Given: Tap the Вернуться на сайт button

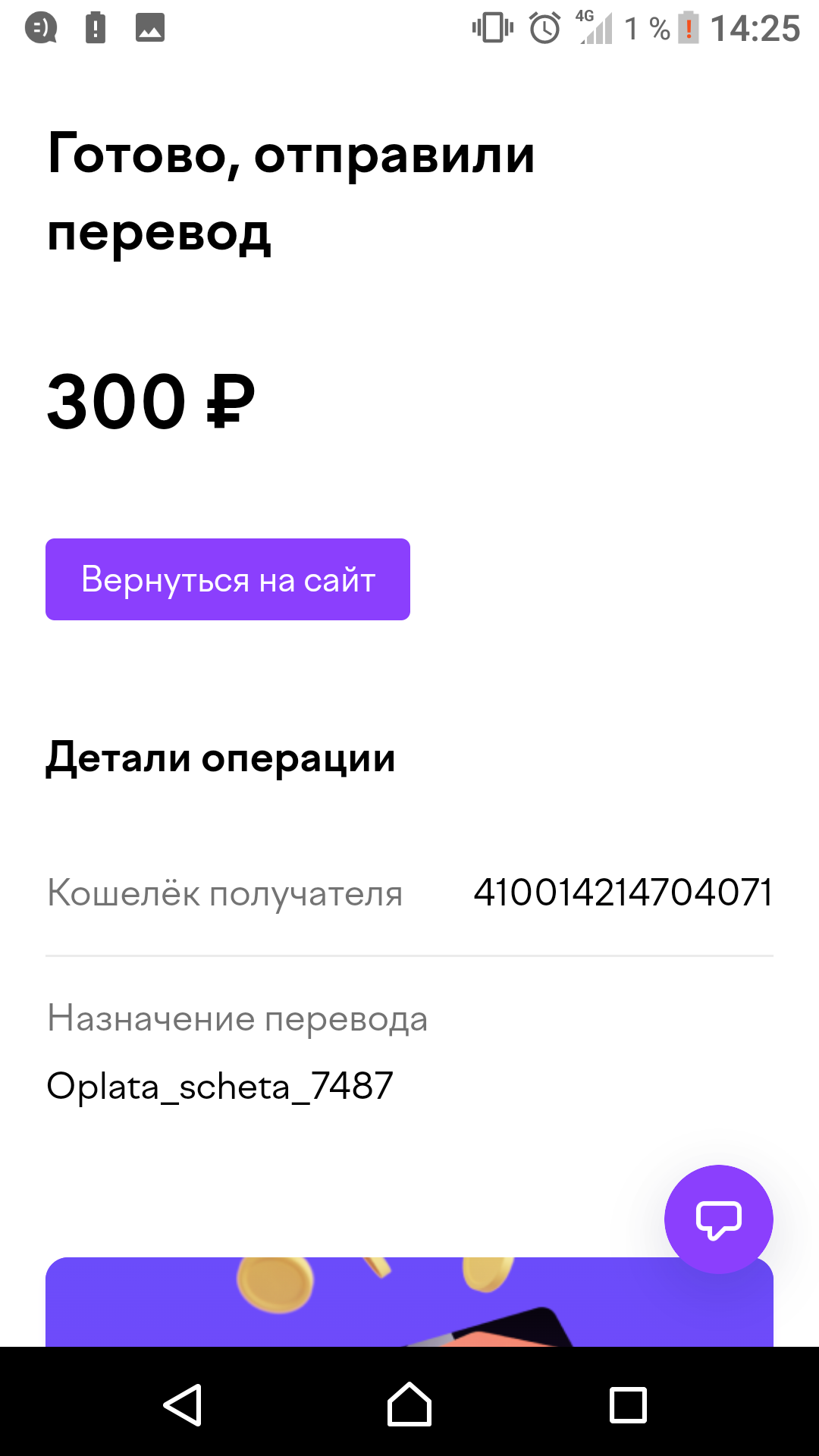Looking at the screenshot, I should click(227, 579).
